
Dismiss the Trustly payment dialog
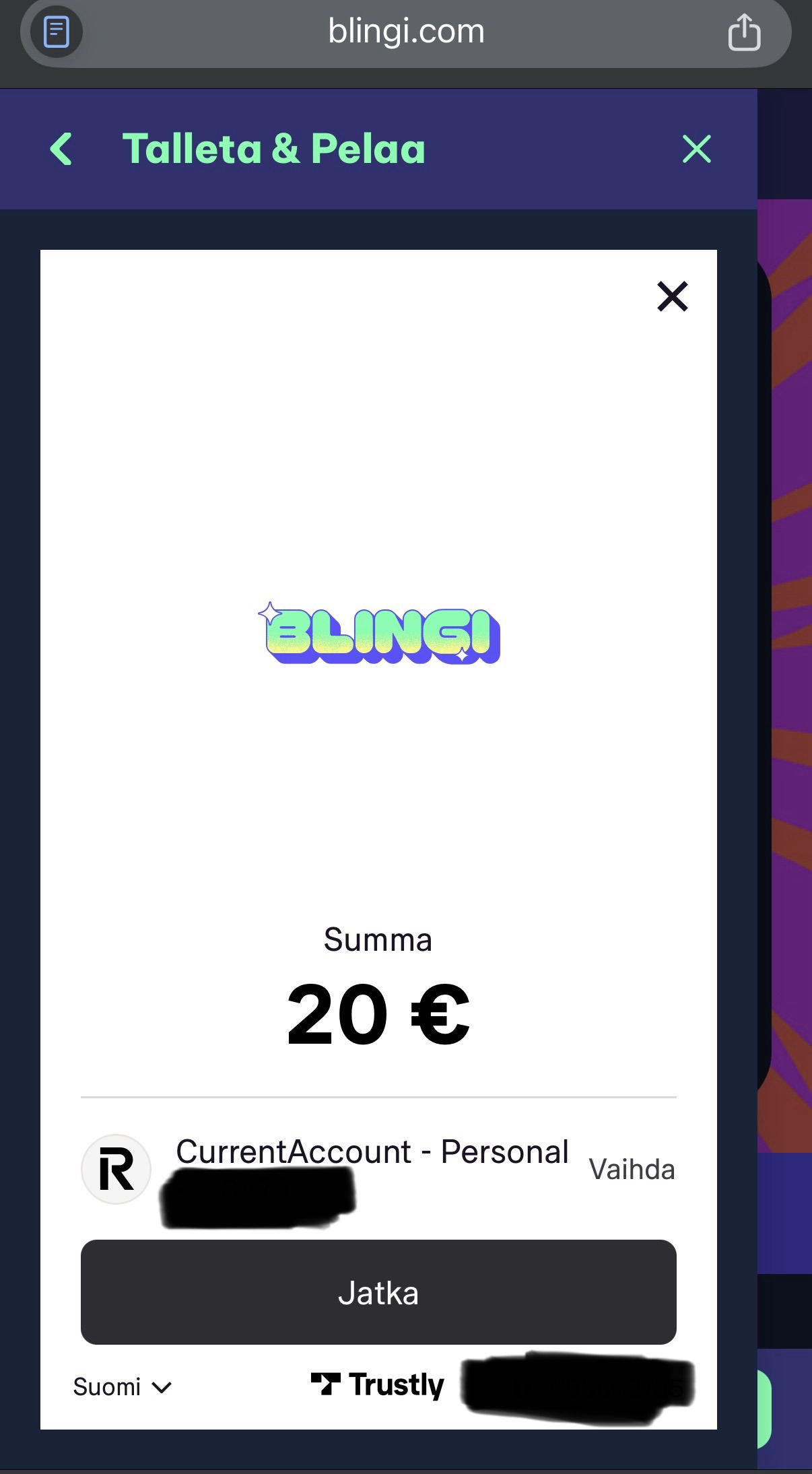(672, 296)
